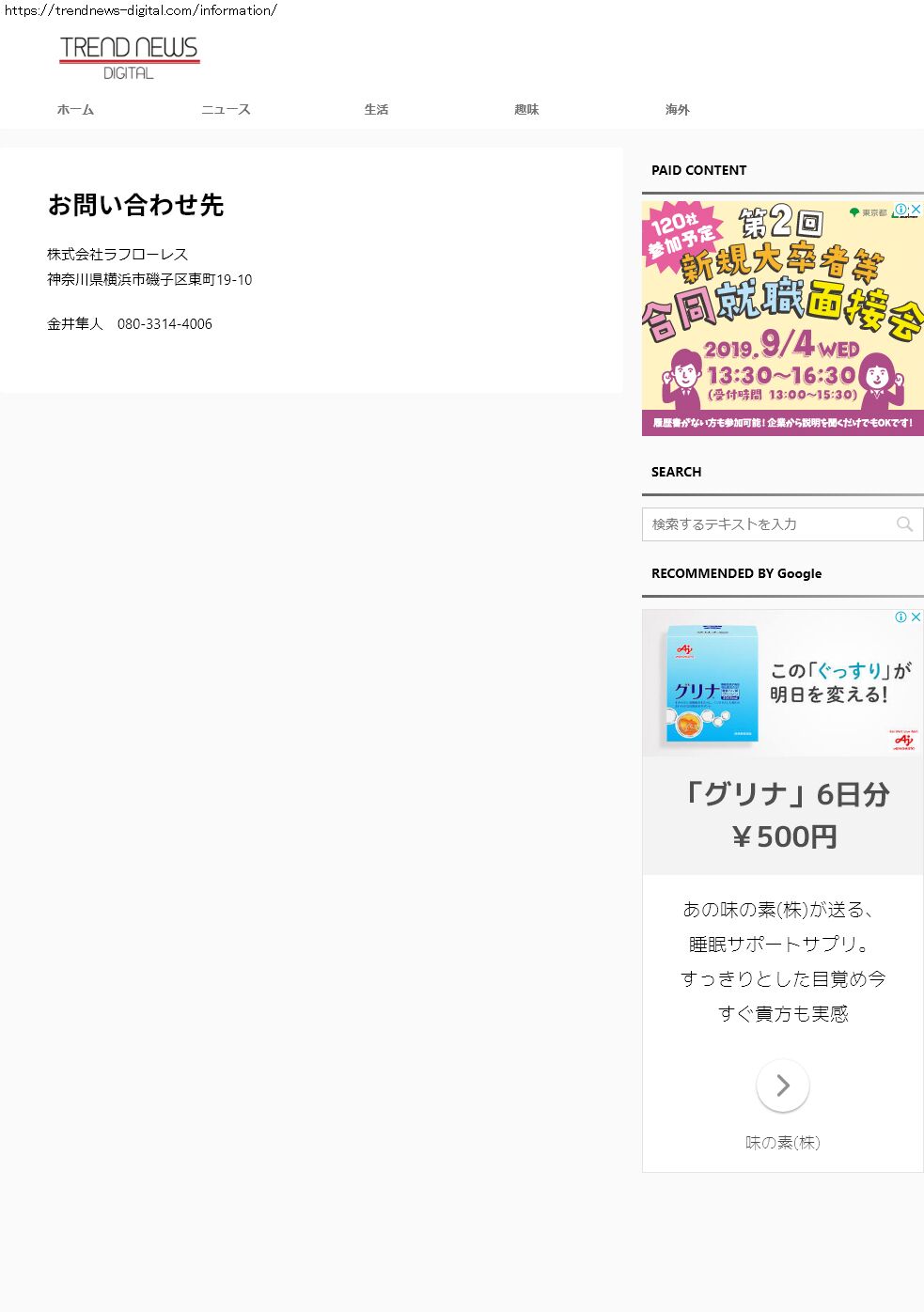This screenshot has width=924, height=1312.
Task: Tap the arrow button in the 味の素 ad
Action: click(782, 1086)
